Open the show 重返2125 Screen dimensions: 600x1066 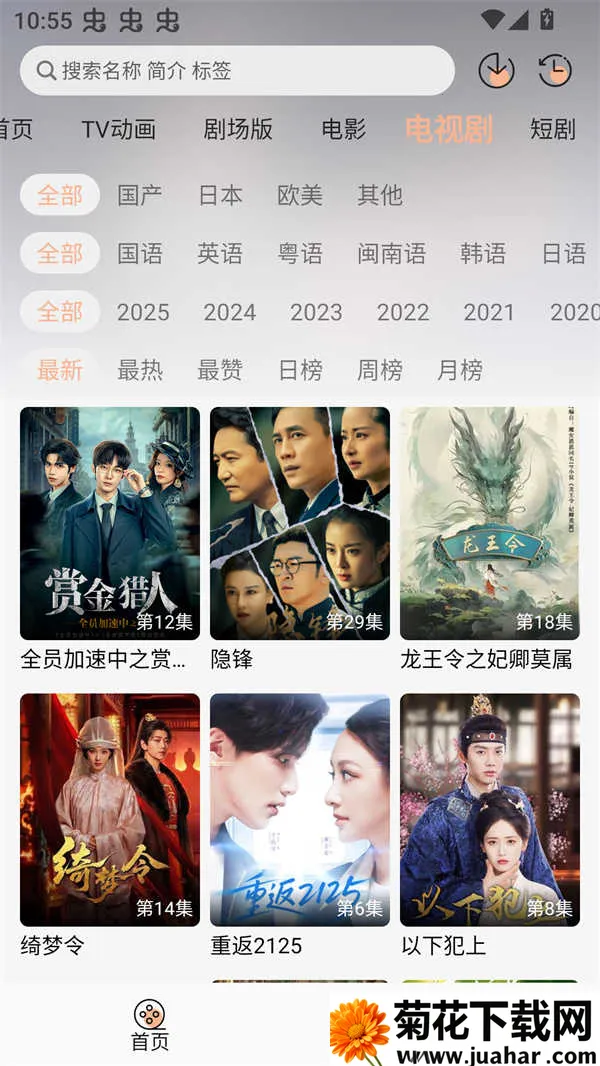pyautogui.click(x=300, y=810)
